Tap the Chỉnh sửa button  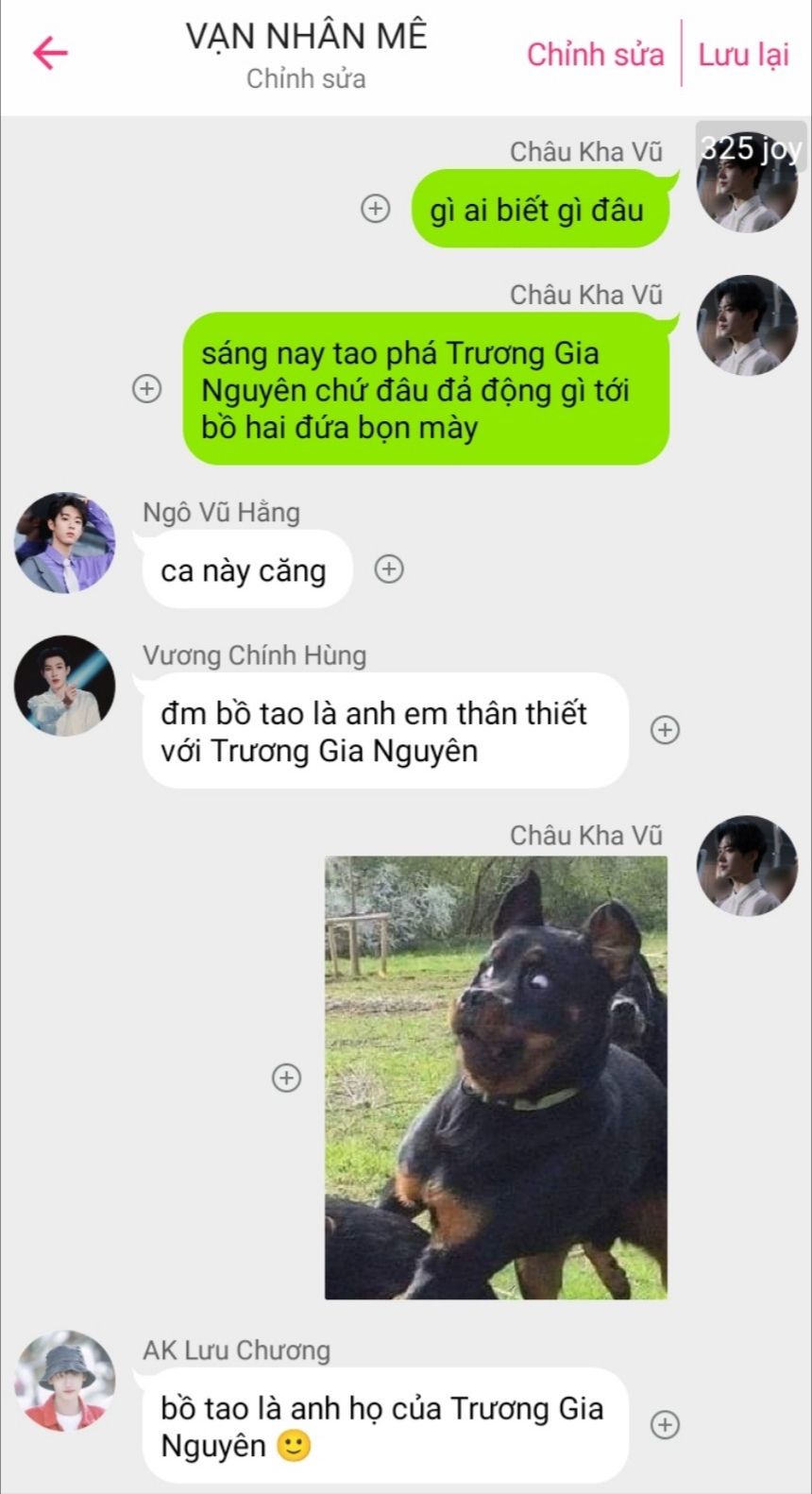click(595, 55)
